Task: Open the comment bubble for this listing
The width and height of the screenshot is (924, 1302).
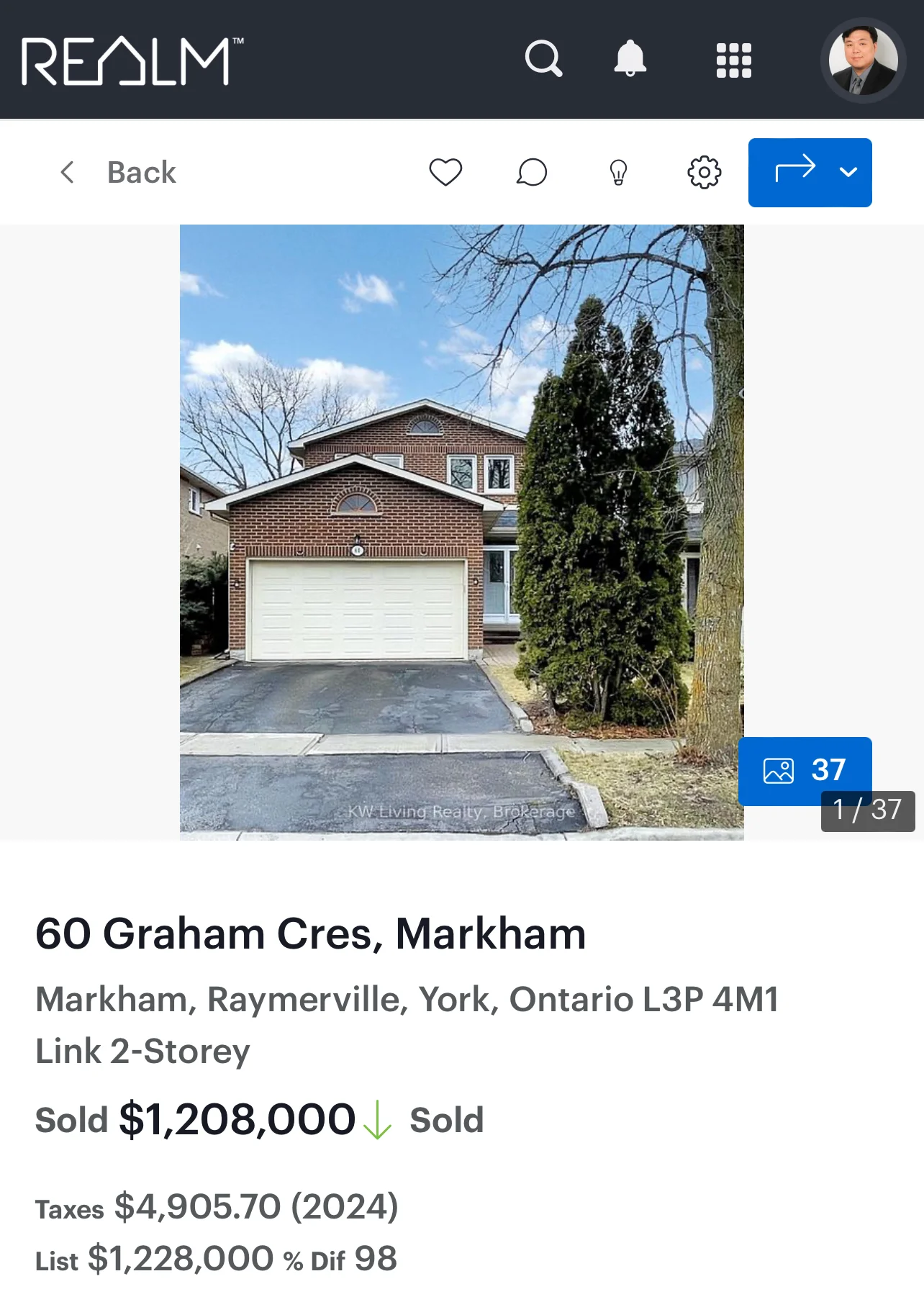Action: pos(532,173)
